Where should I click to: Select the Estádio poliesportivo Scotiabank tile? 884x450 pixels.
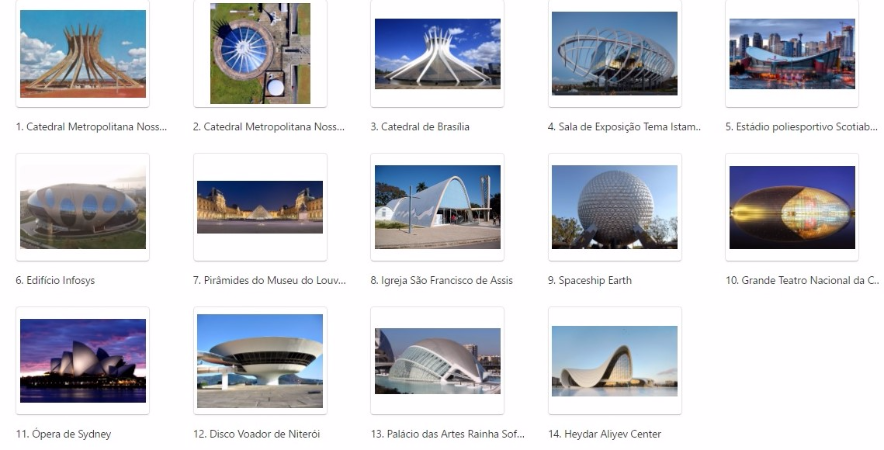pos(791,53)
